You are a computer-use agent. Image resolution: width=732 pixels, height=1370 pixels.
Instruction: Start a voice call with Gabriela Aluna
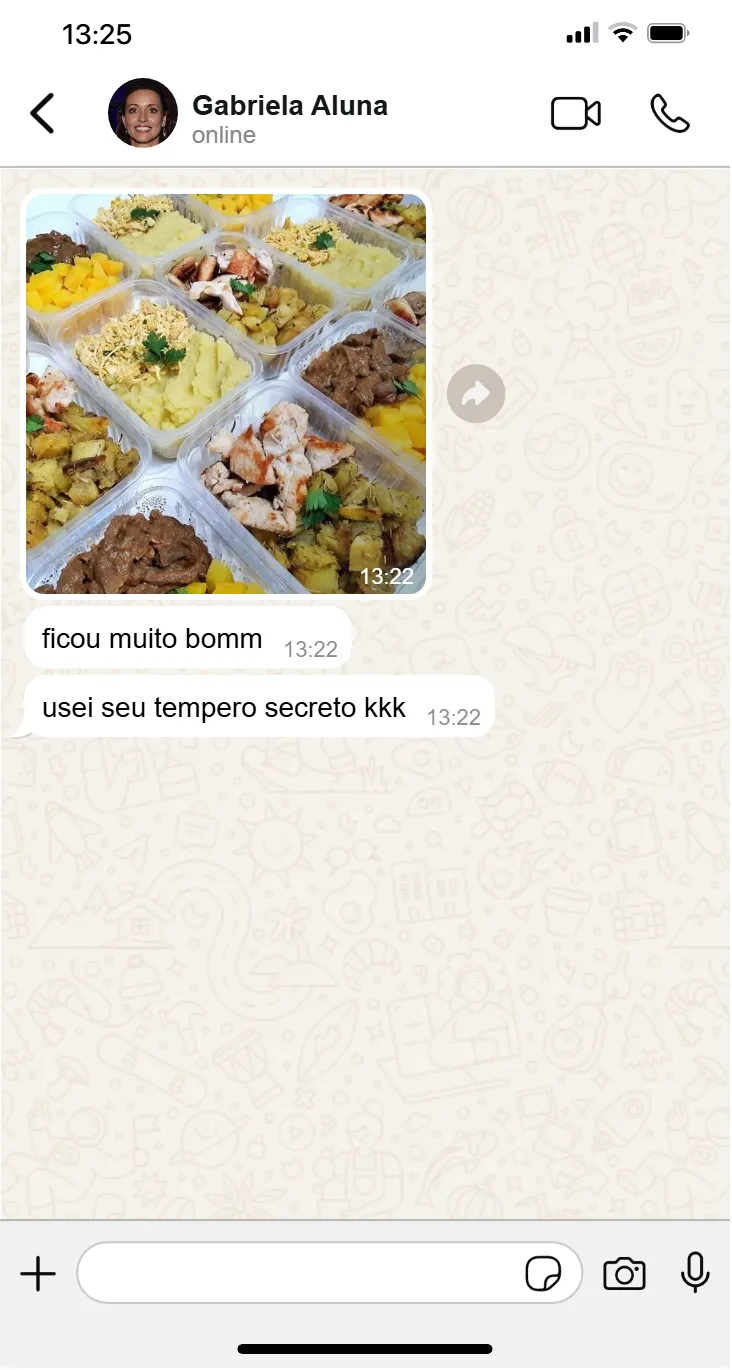click(x=669, y=114)
